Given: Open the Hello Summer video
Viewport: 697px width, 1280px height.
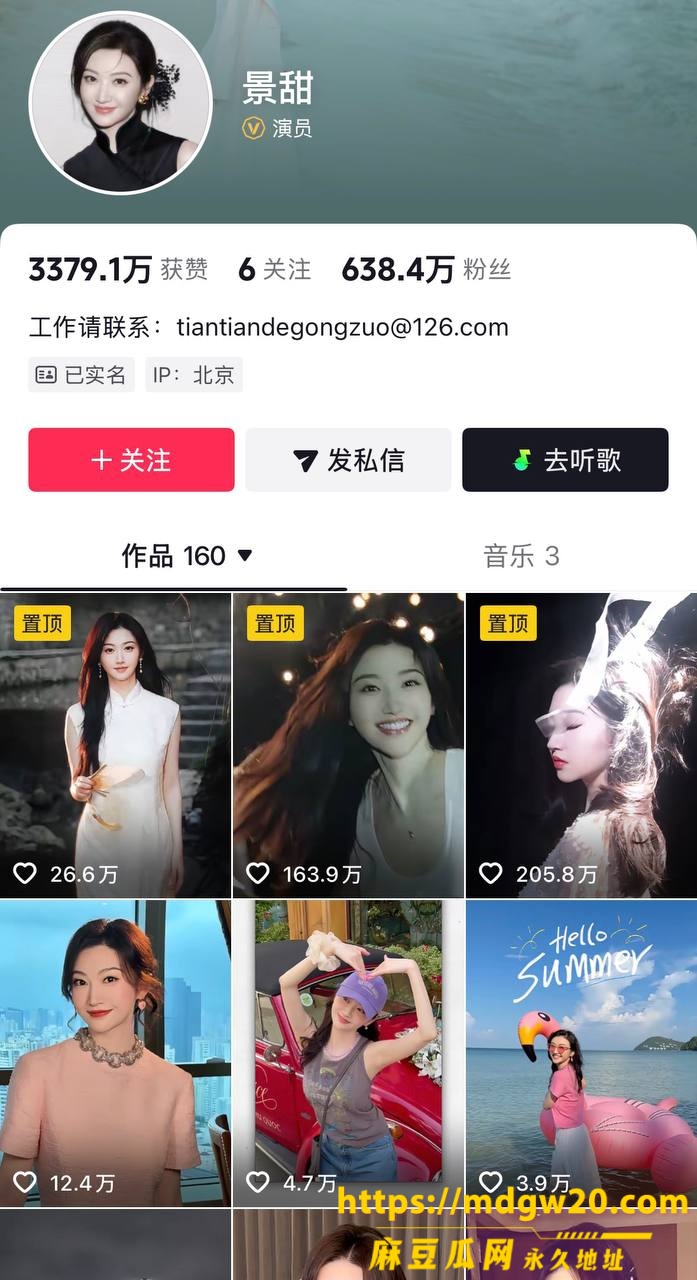Looking at the screenshot, I should [581, 1052].
